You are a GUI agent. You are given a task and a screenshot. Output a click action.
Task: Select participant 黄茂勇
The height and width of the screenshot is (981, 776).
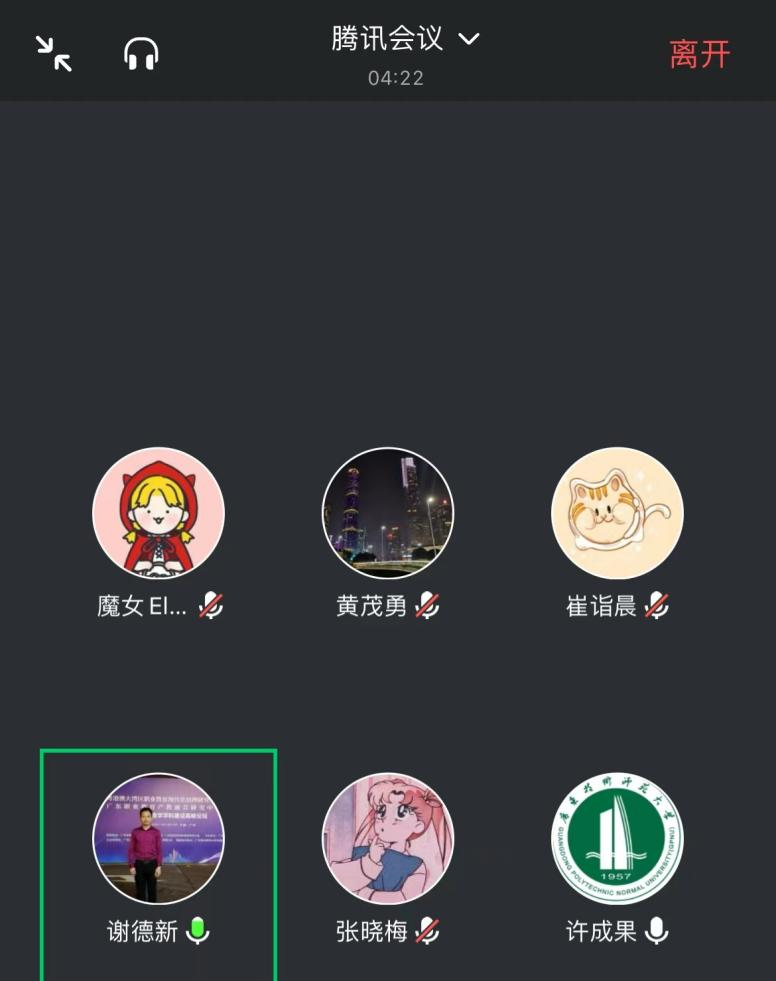point(388,514)
